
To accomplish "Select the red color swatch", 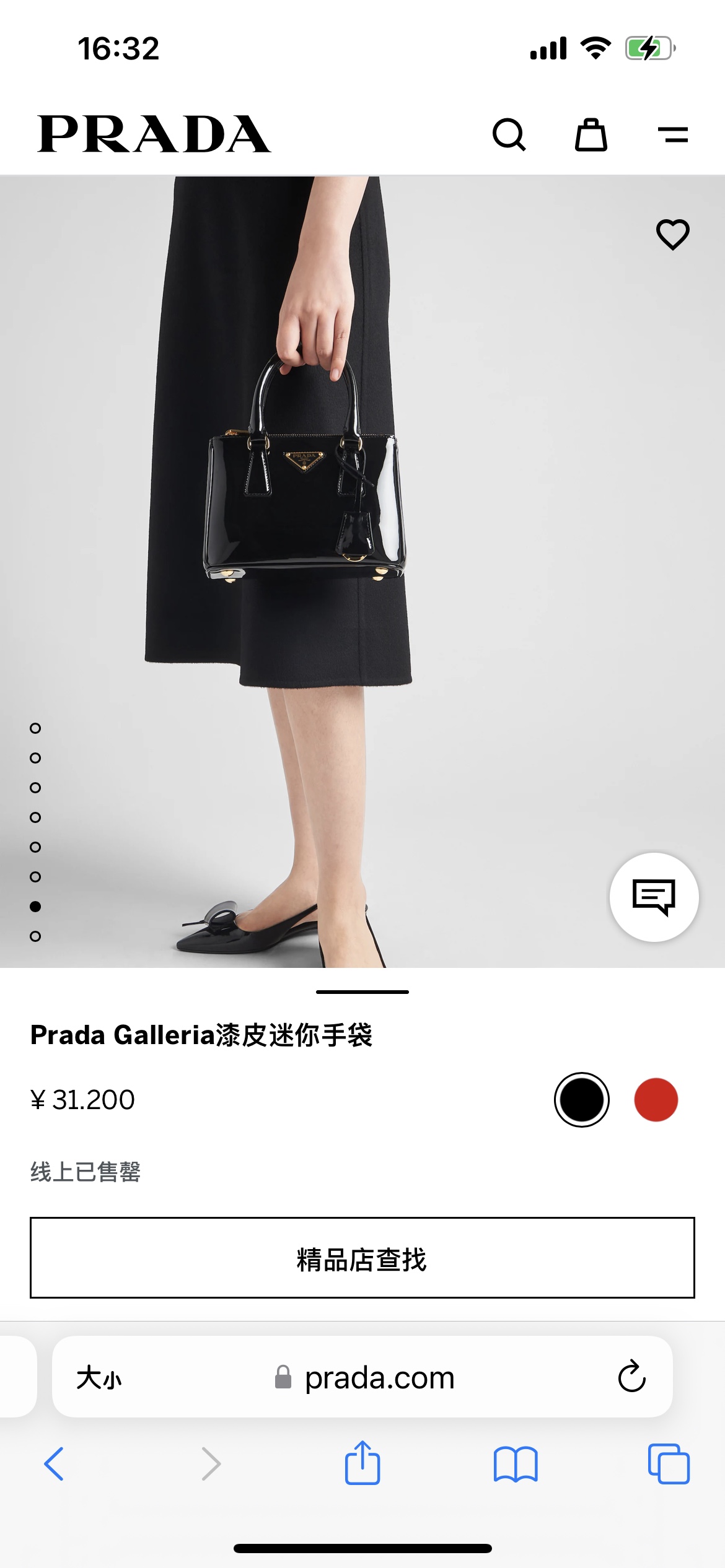I will (656, 1100).
